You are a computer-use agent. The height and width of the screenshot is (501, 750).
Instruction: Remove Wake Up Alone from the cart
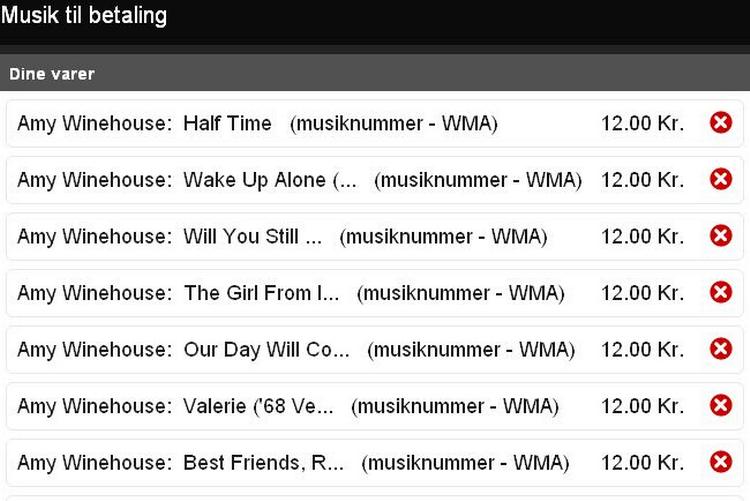click(x=721, y=179)
